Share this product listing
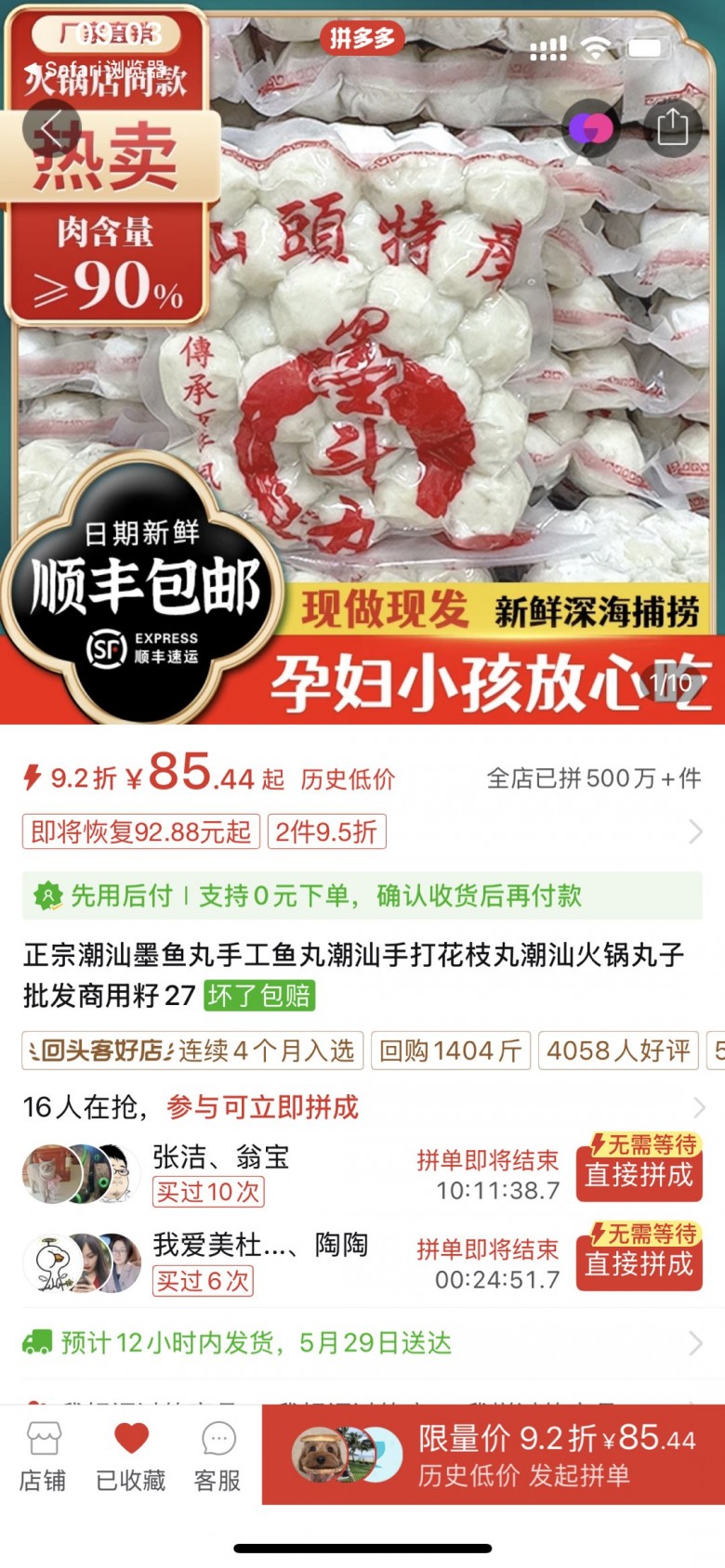 click(x=672, y=127)
